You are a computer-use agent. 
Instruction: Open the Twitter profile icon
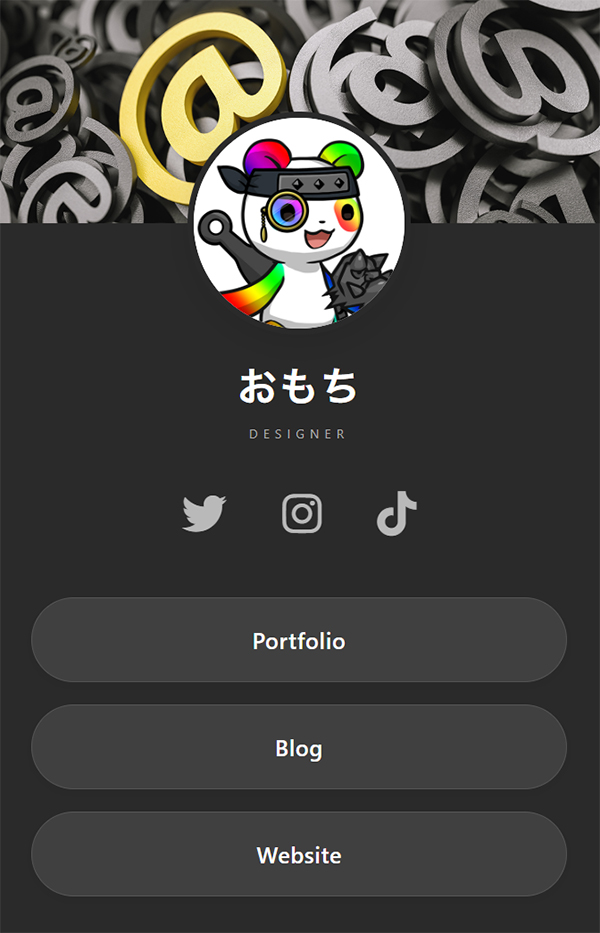[204, 514]
